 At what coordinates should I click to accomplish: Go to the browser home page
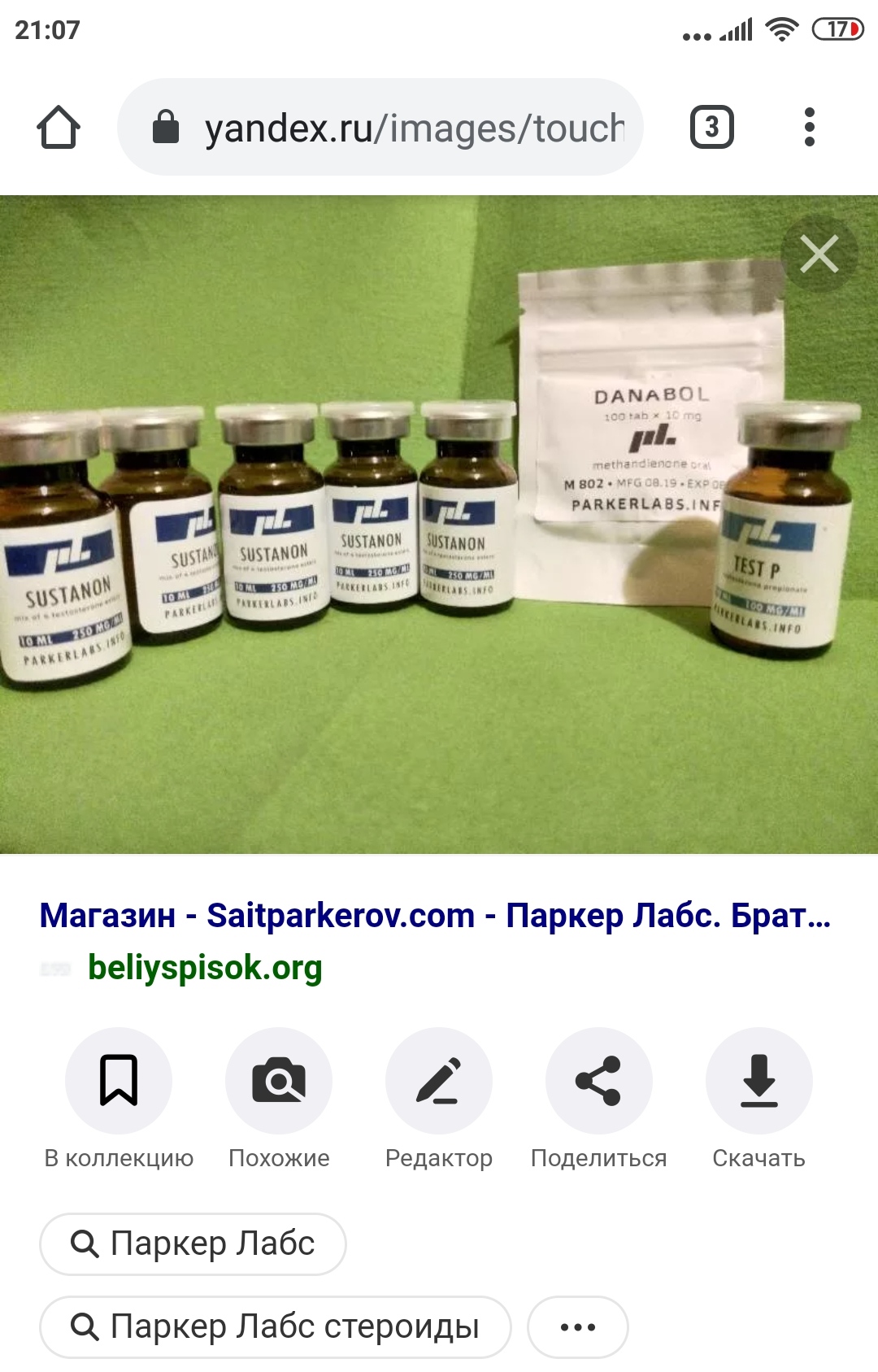point(59,128)
